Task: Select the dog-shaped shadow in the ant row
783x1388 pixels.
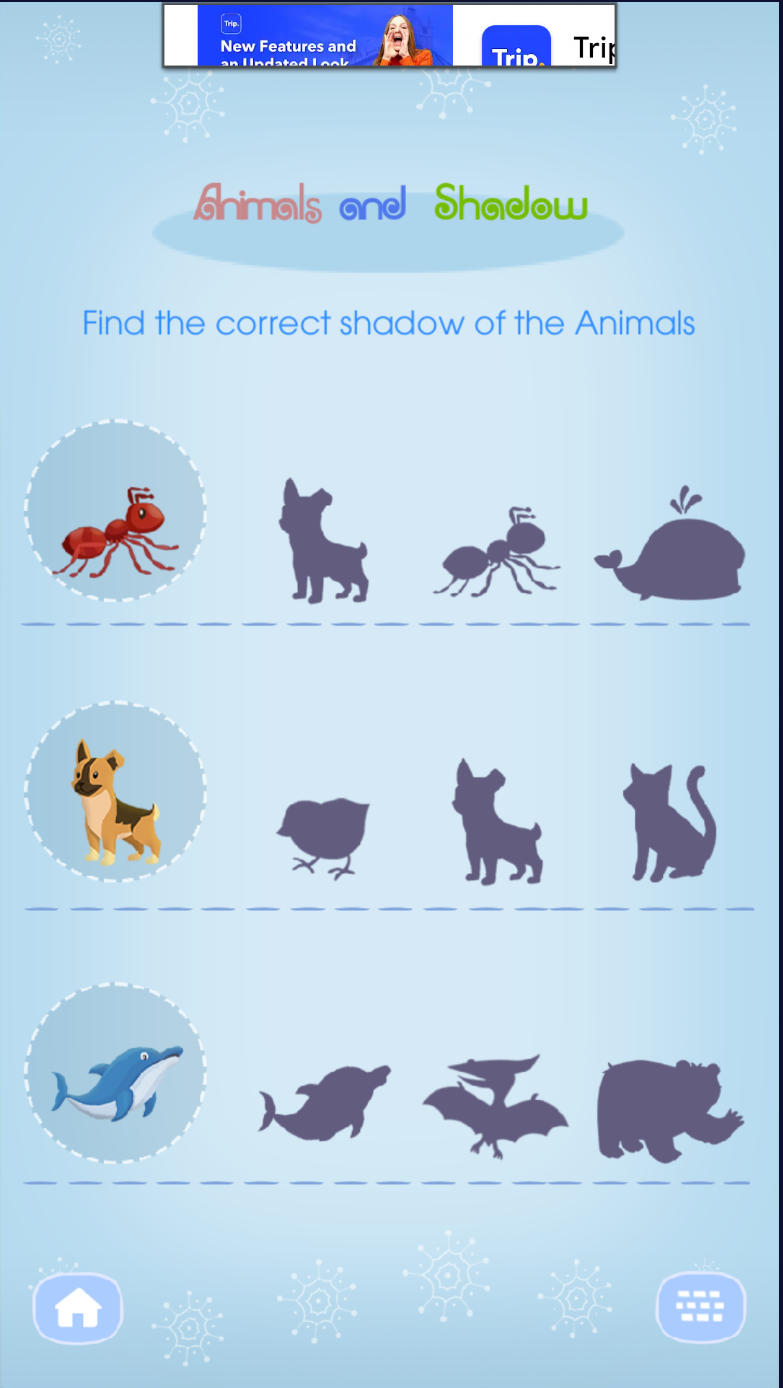Action: 323,540
